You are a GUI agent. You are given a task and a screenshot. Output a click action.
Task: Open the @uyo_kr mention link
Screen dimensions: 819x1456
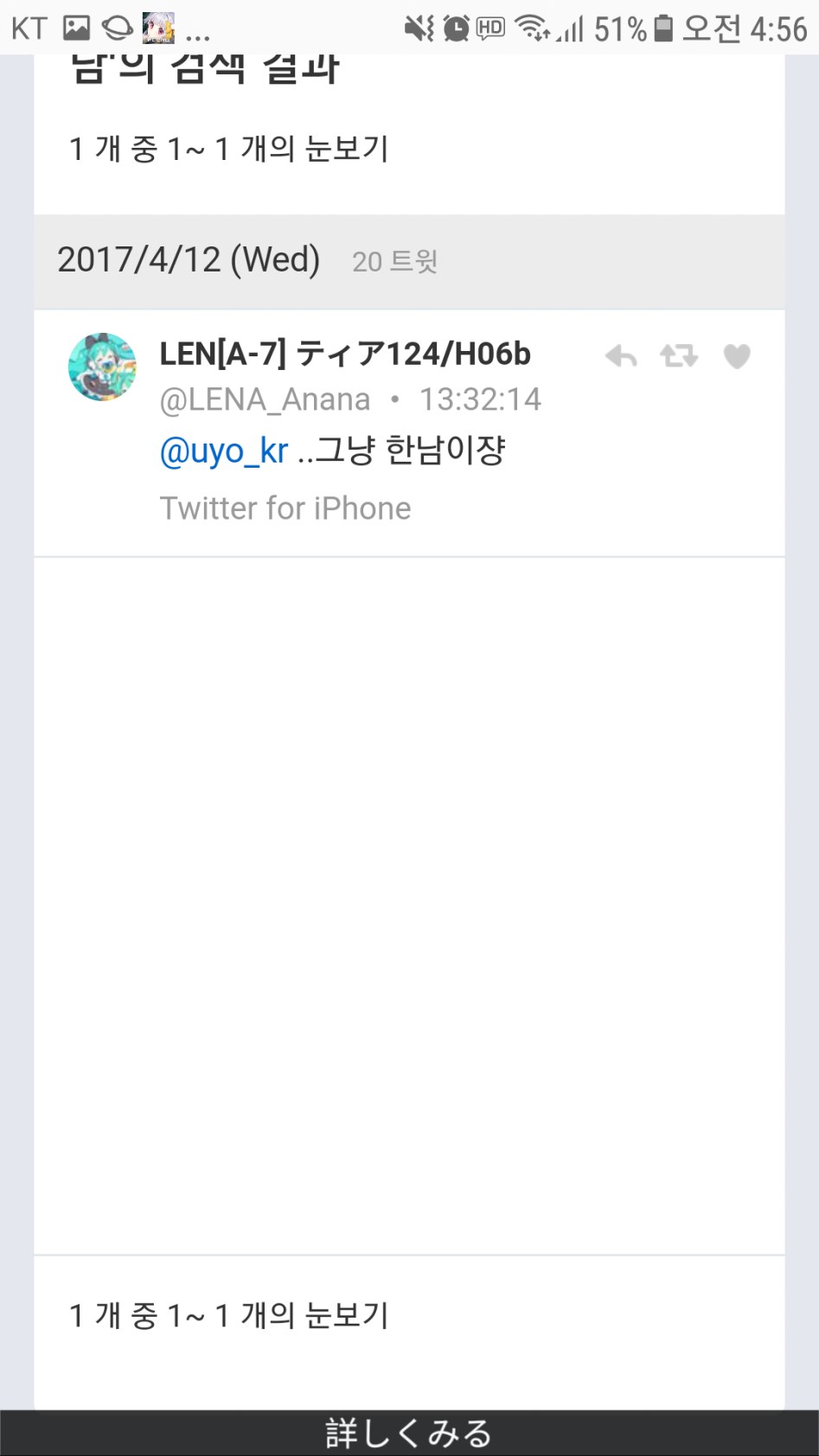[x=223, y=449]
